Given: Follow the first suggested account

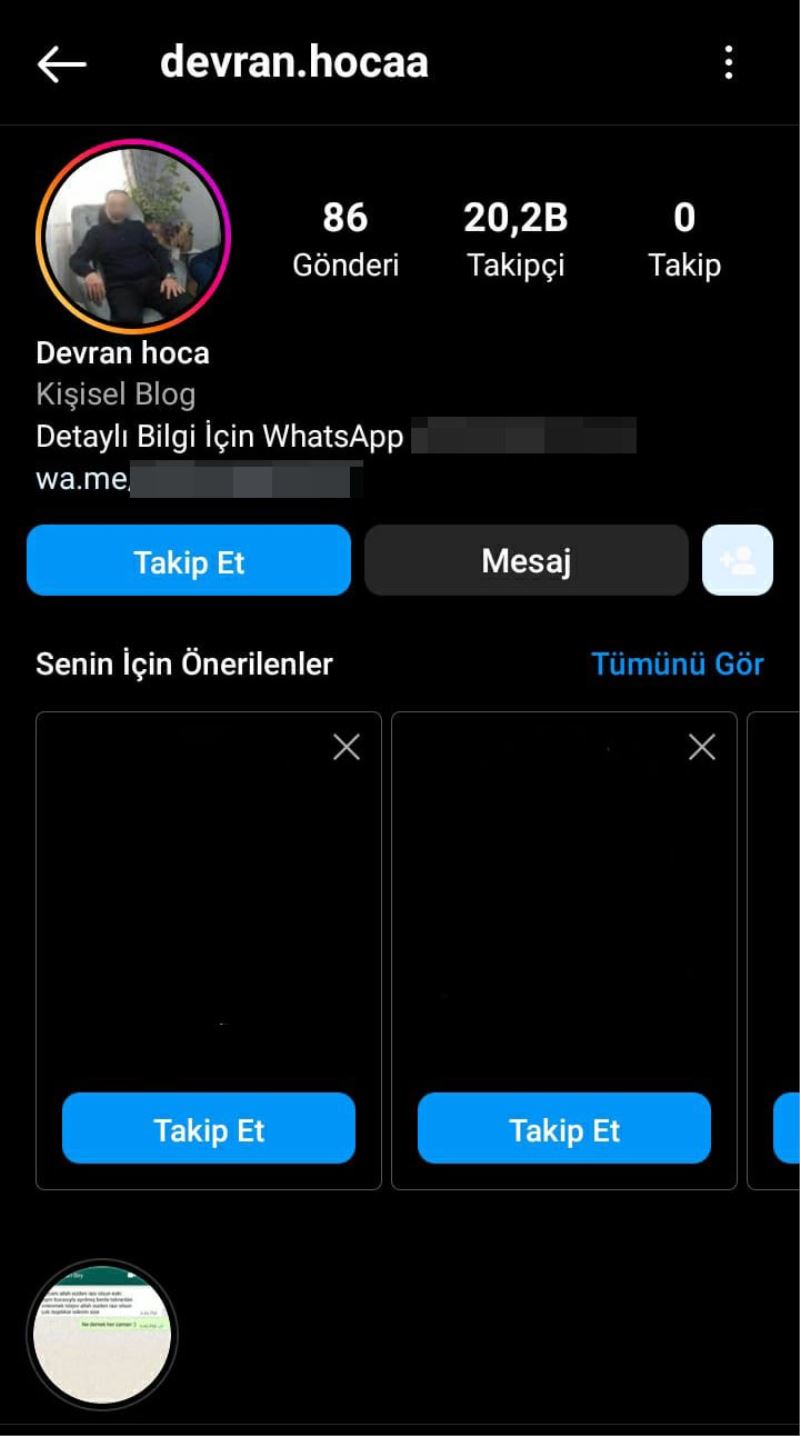Looking at the screenshot, I should (x=208, y=1129).
